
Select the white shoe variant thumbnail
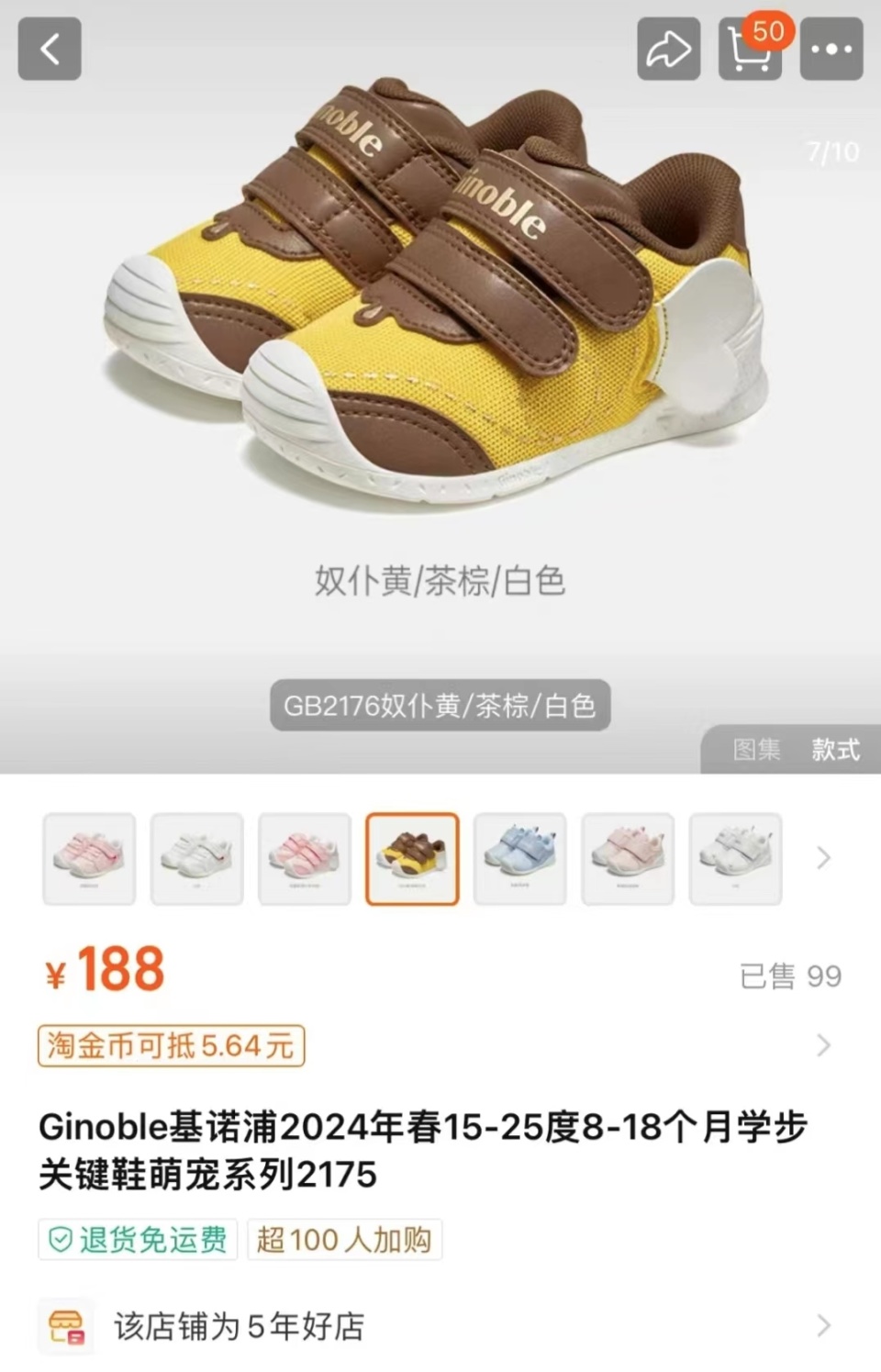point(196,859)
